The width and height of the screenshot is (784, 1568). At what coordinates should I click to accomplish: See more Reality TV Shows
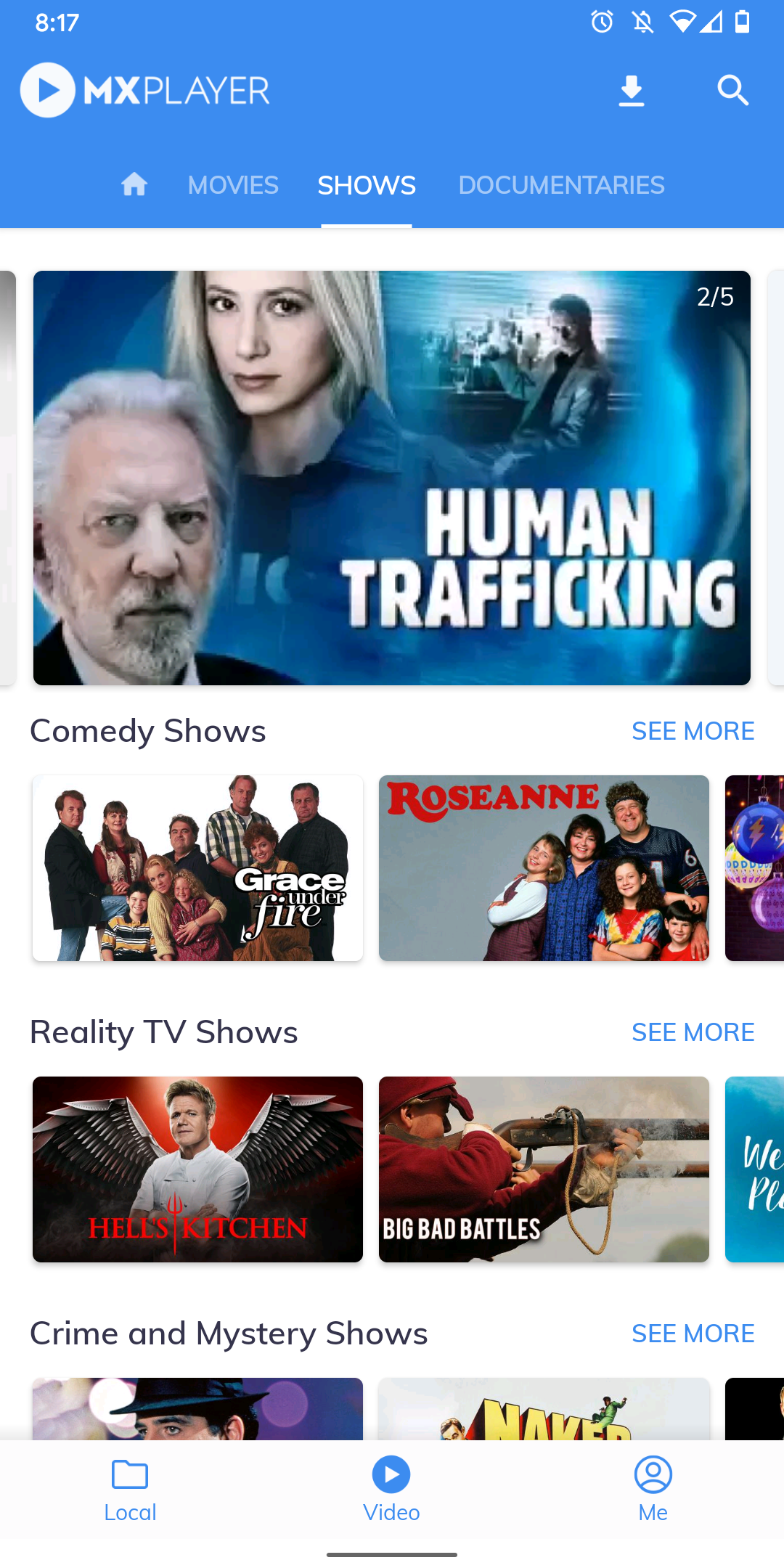tap(693, 1032)
